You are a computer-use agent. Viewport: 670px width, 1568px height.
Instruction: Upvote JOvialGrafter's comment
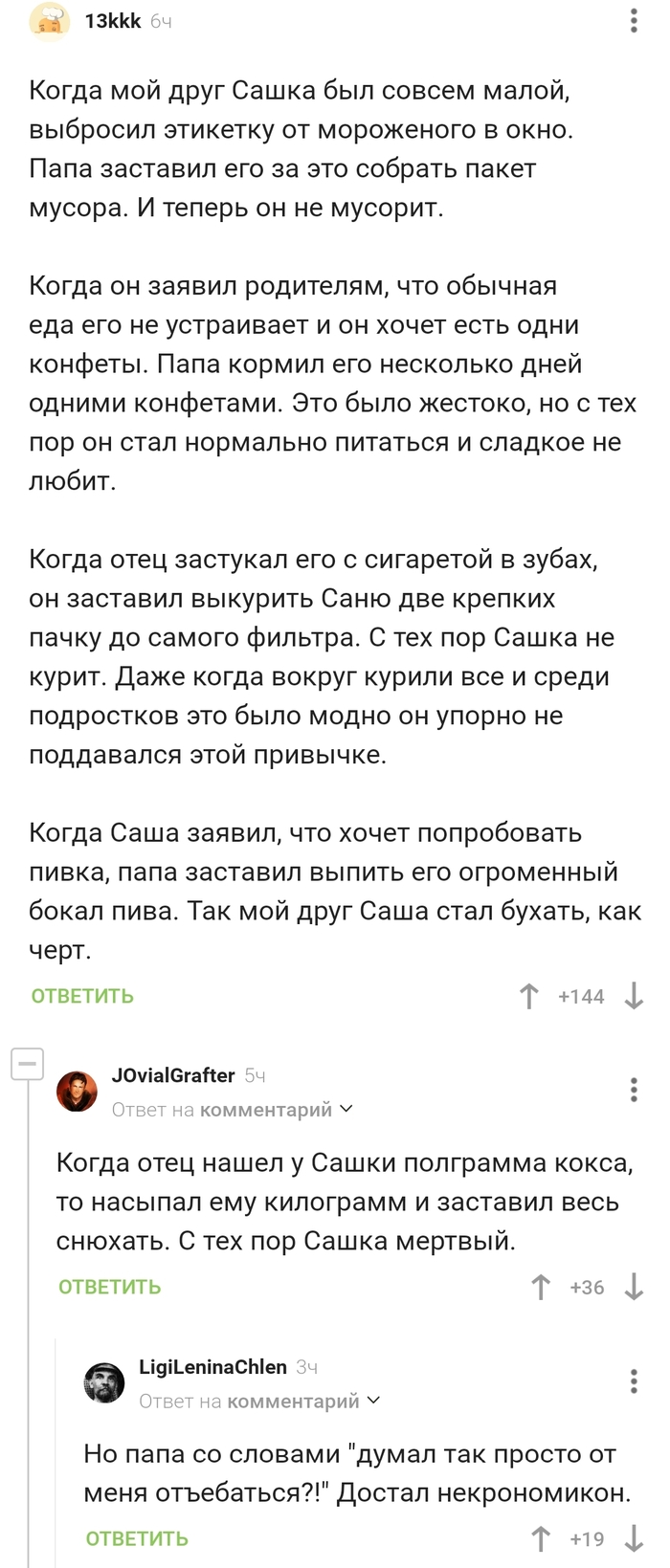(541, 1288)
